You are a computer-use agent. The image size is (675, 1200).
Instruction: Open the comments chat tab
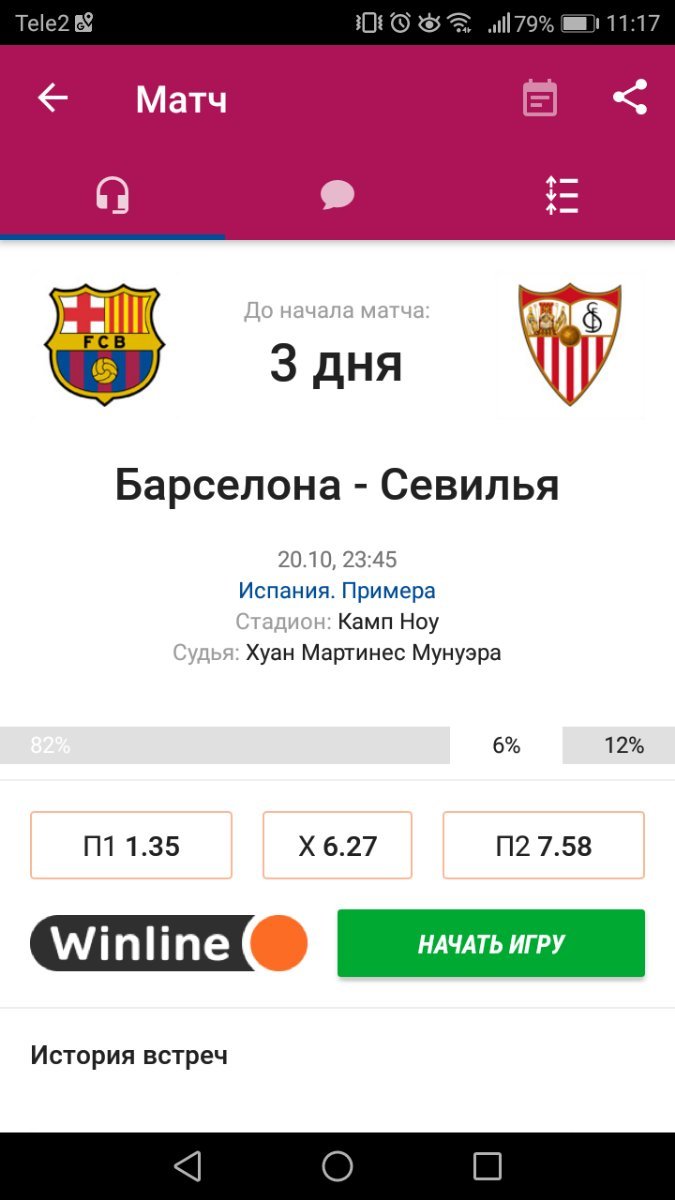coord(337,195)
